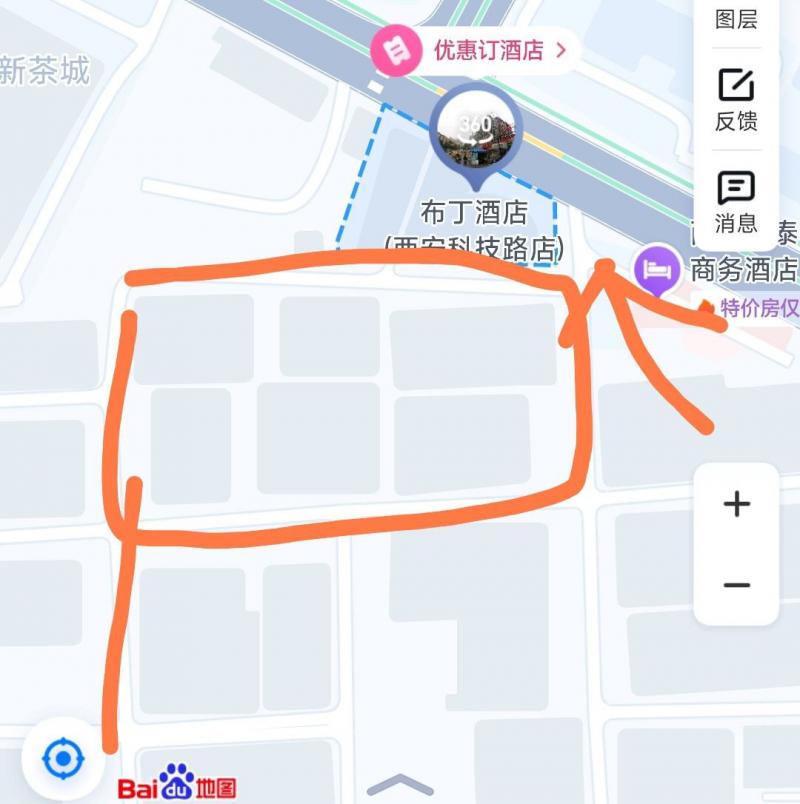Viewport: 800px width, 804px height.
Task: Zoom in with the plus button
Action: click(735, 502)
